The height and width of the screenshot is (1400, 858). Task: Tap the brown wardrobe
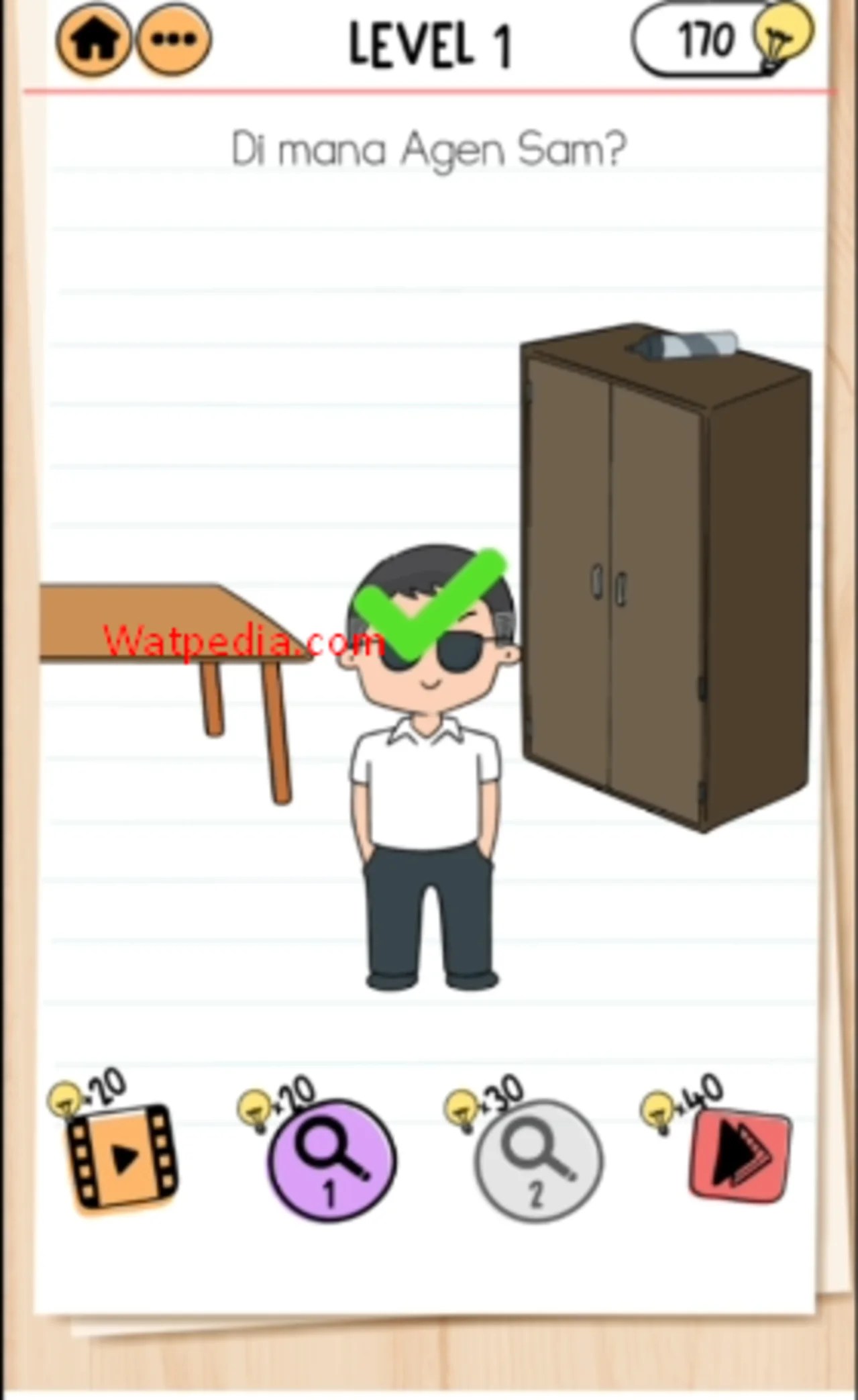click(x=666, y=577)
